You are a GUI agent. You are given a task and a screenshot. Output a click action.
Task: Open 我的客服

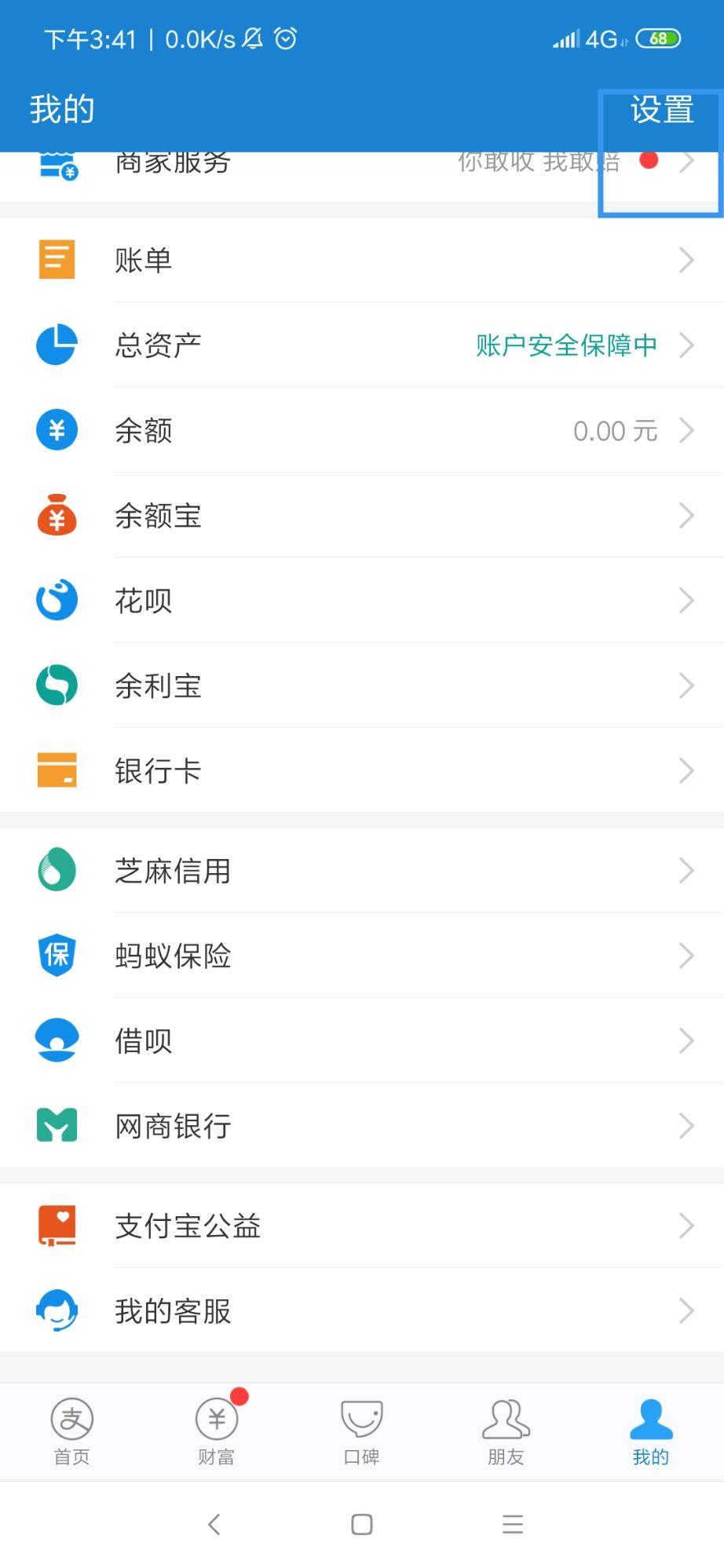pos(362,1310)
